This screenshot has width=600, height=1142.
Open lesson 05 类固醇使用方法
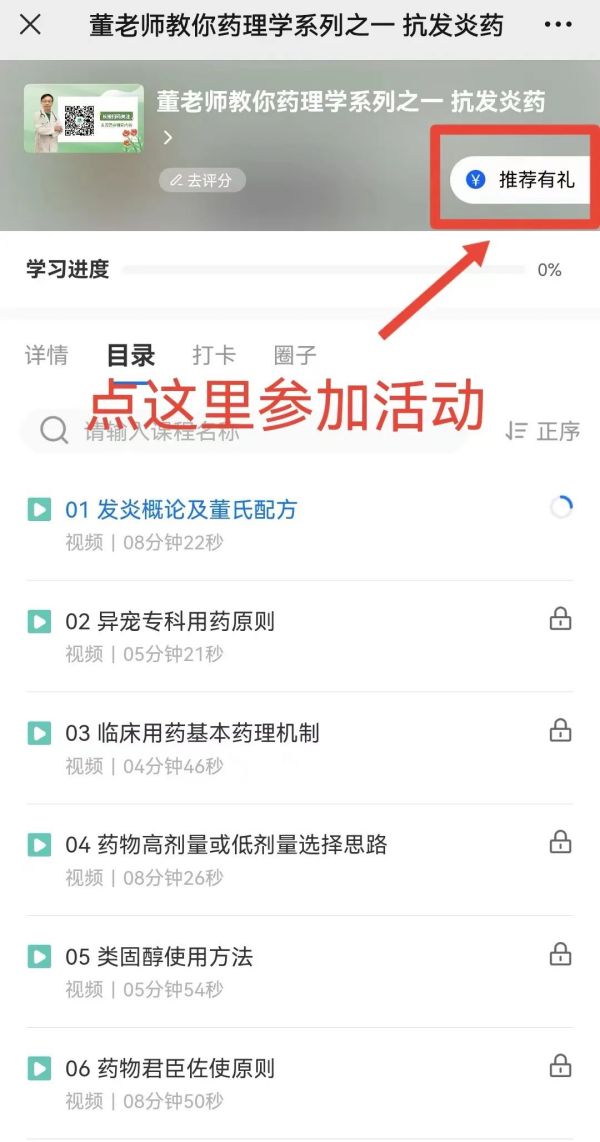160,957
